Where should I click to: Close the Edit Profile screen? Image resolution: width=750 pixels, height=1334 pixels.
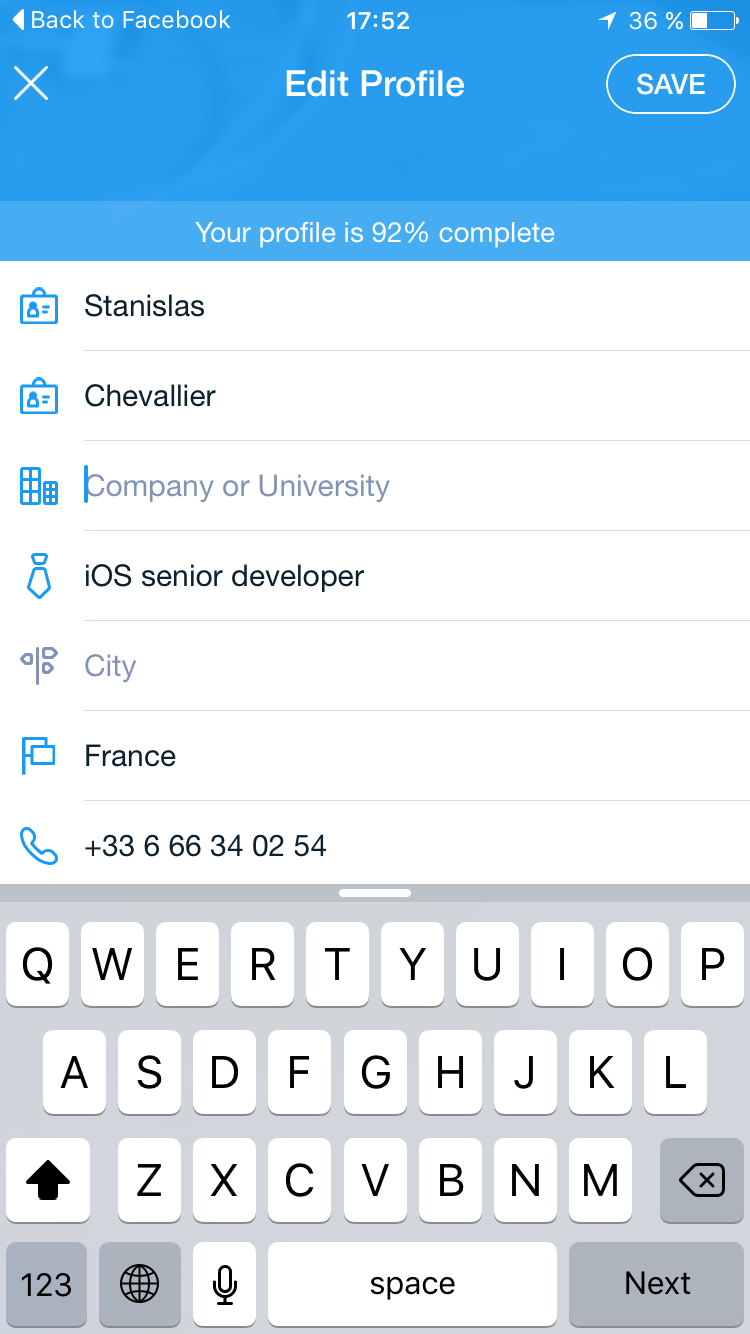(31, 84)
